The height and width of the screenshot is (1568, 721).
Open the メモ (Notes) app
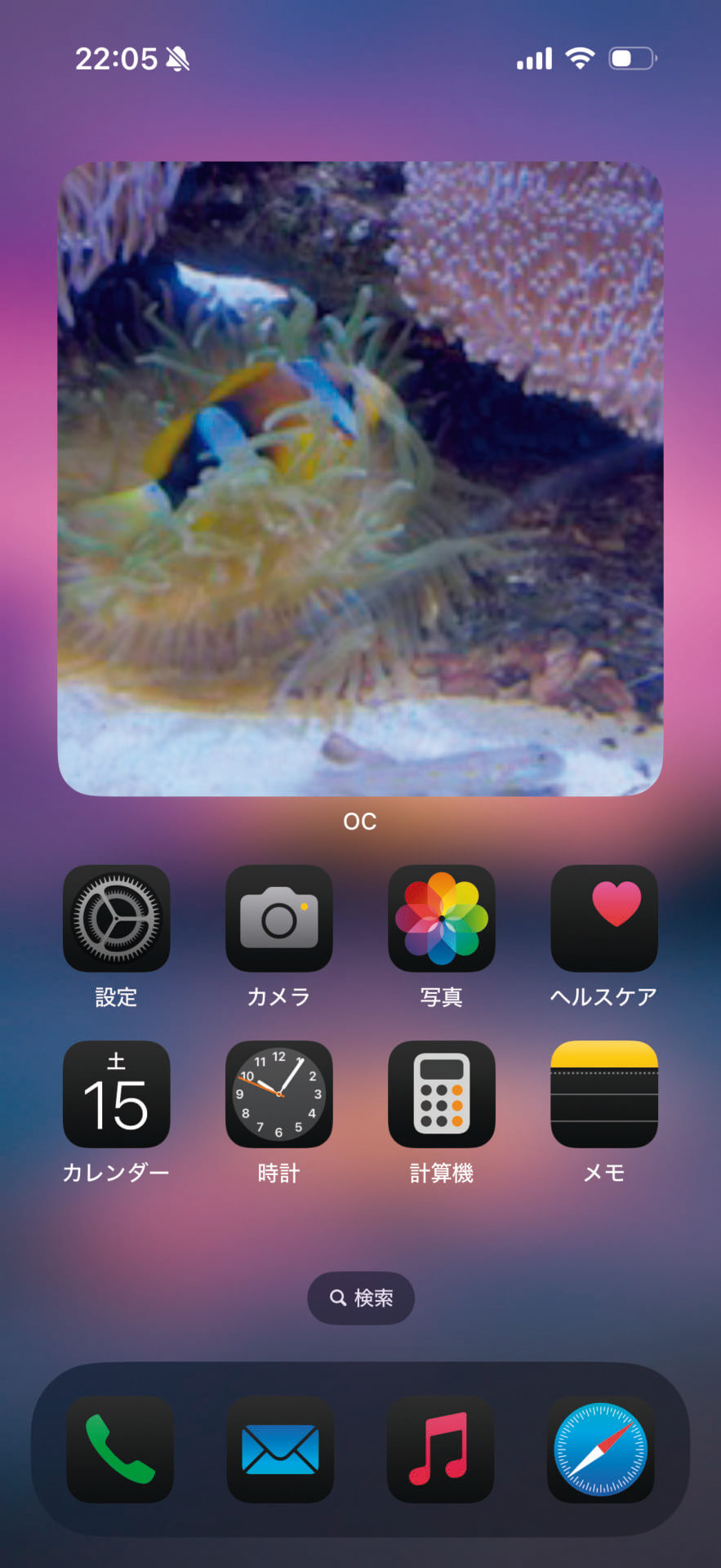pyautogui.click(x=603, y=1094)
